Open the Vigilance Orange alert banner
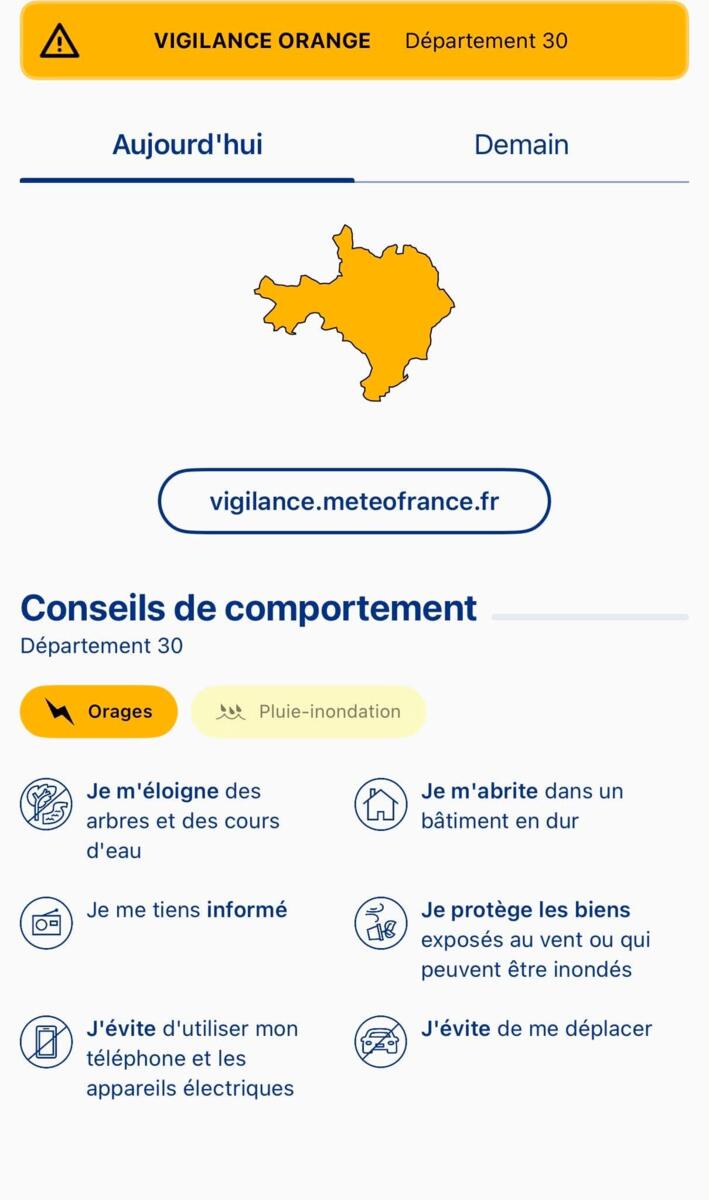The width and height of the screenshot is (709, 1200). [x=354, y=40]
